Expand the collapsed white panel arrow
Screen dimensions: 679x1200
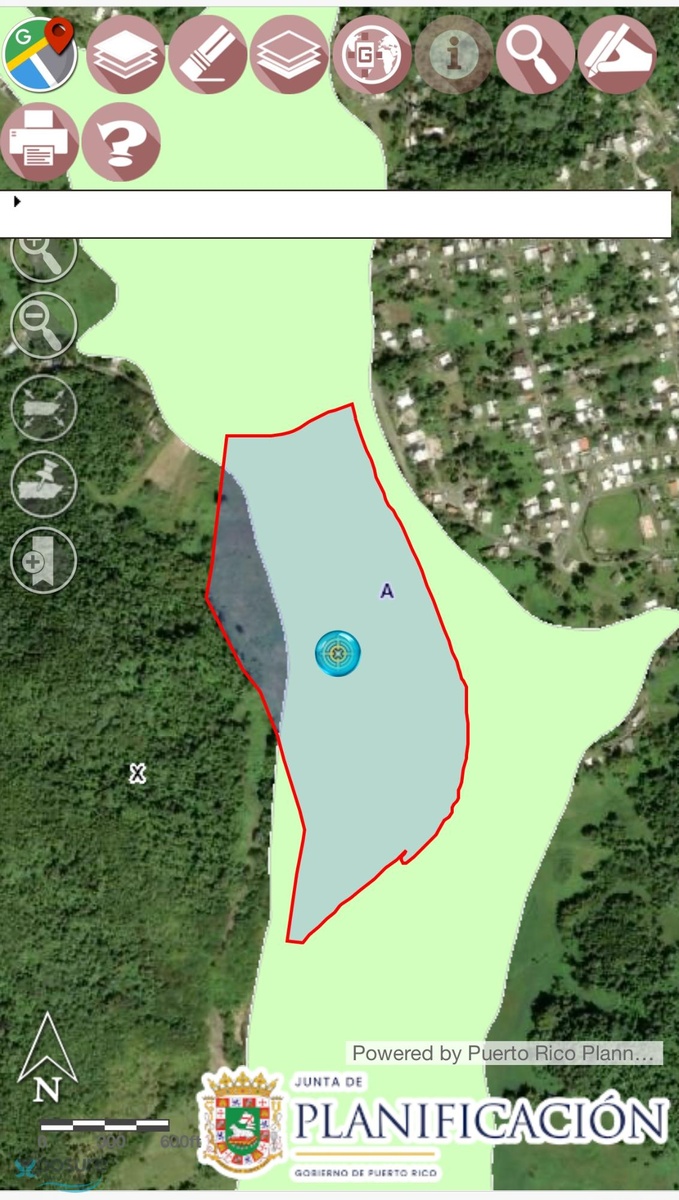17,202
